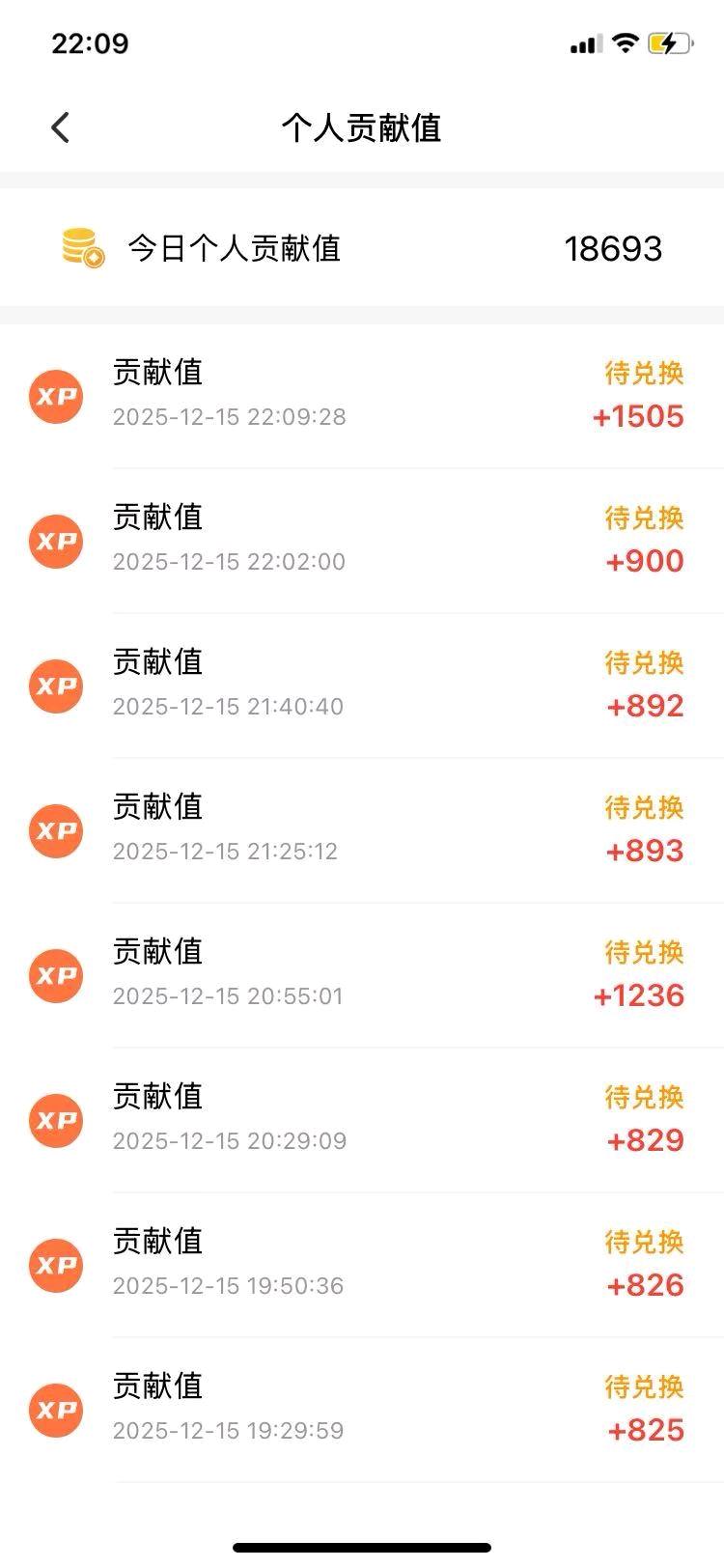
Task: Tap the gold coins icon beside 今日个人贡献值
Action: tap(80, 248)
